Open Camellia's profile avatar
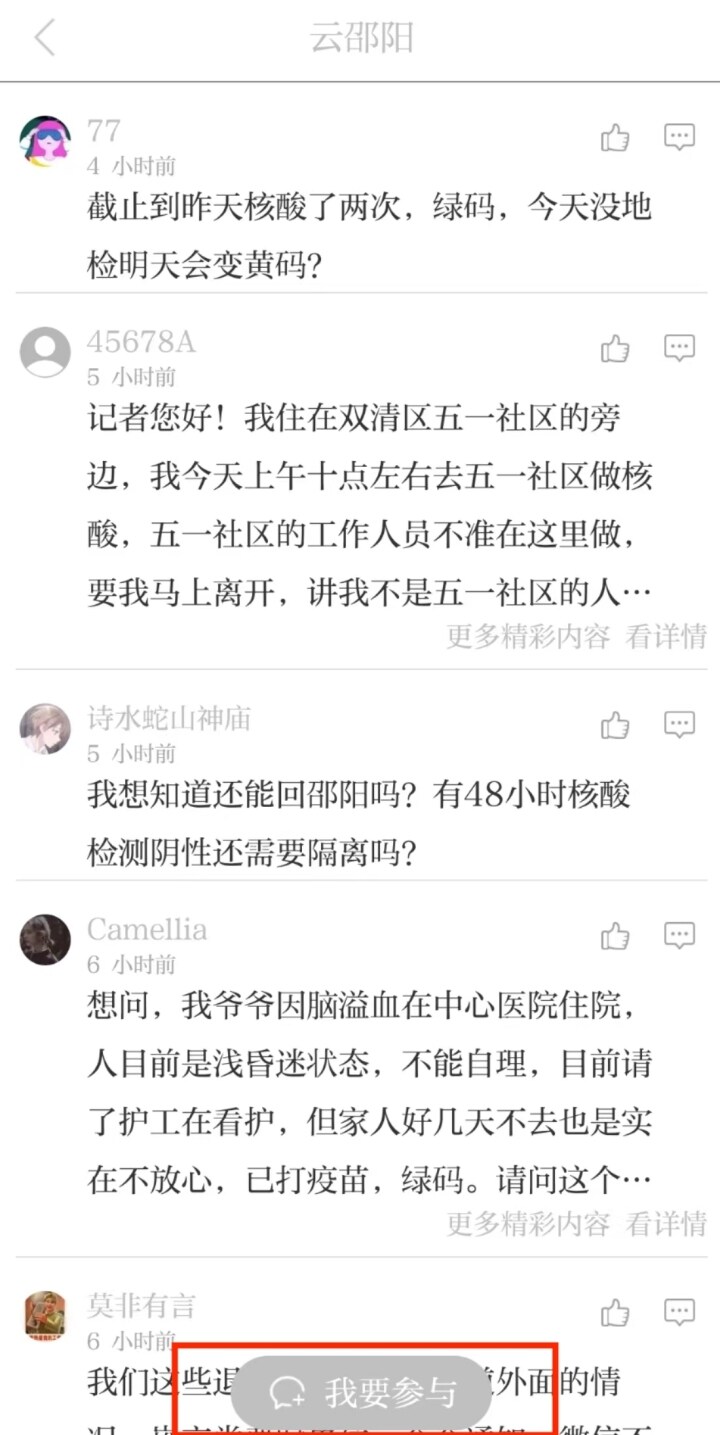 [x=45, y=940]
